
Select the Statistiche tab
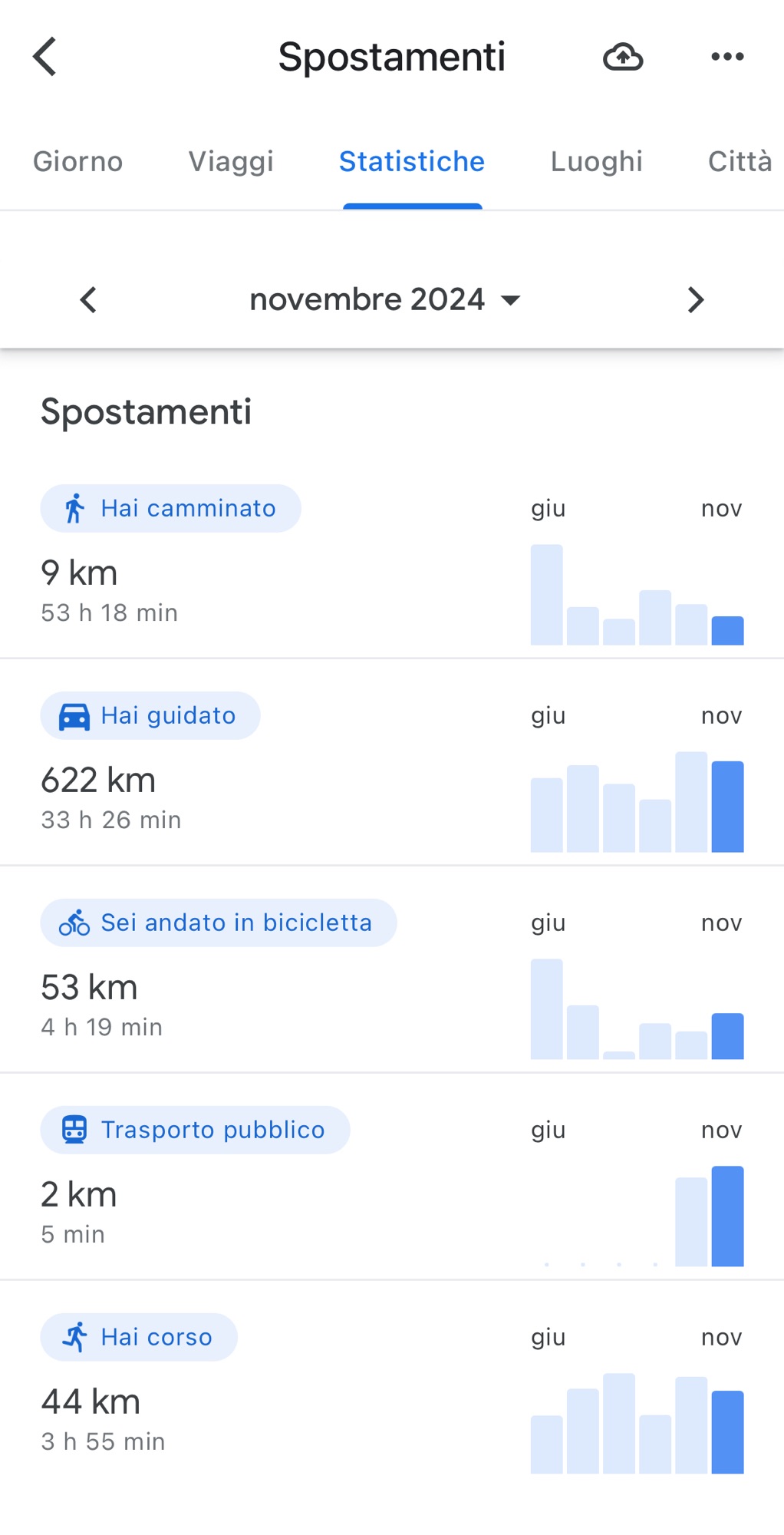412,162
